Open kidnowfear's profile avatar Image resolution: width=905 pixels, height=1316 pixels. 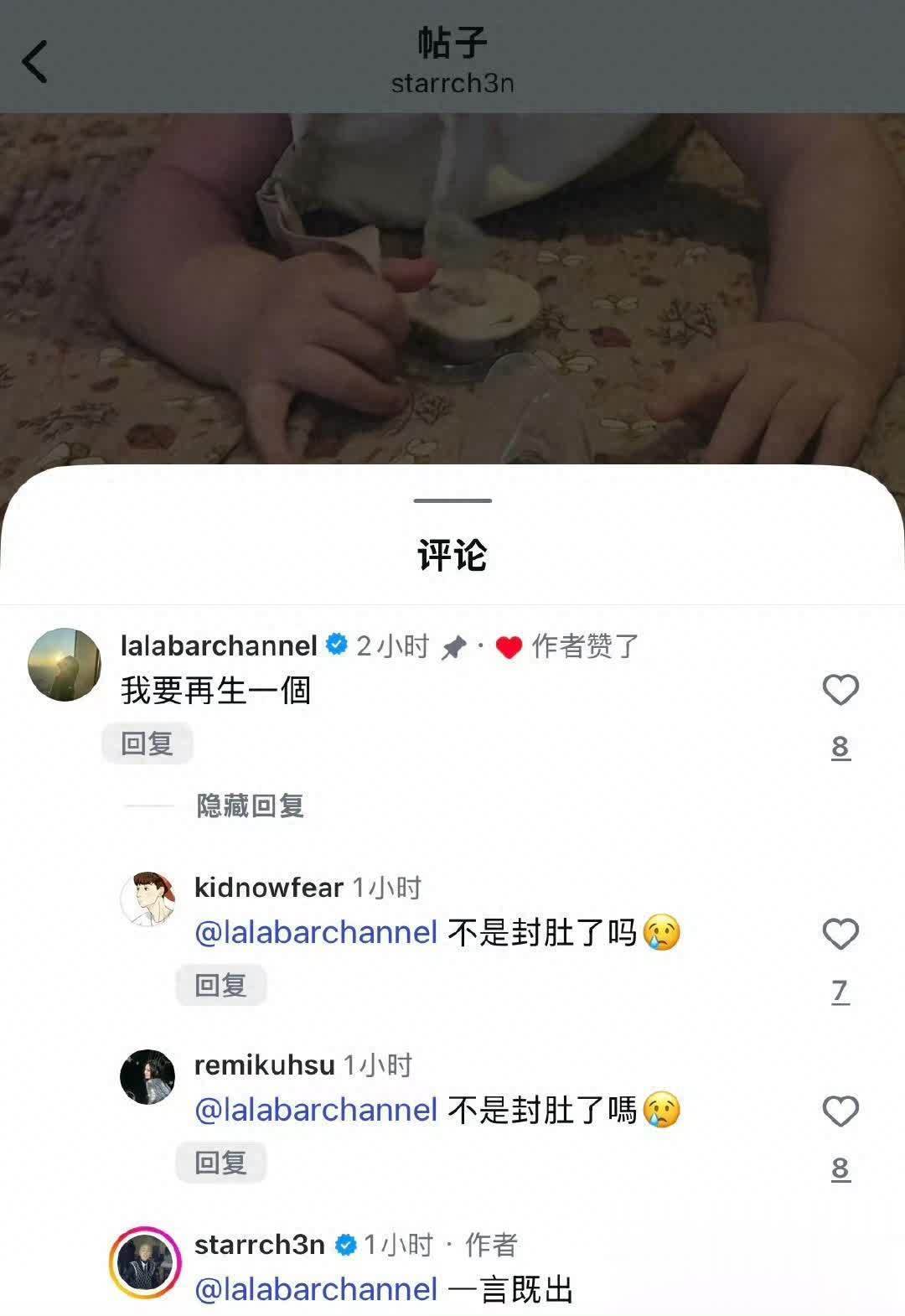click(147, 899)
